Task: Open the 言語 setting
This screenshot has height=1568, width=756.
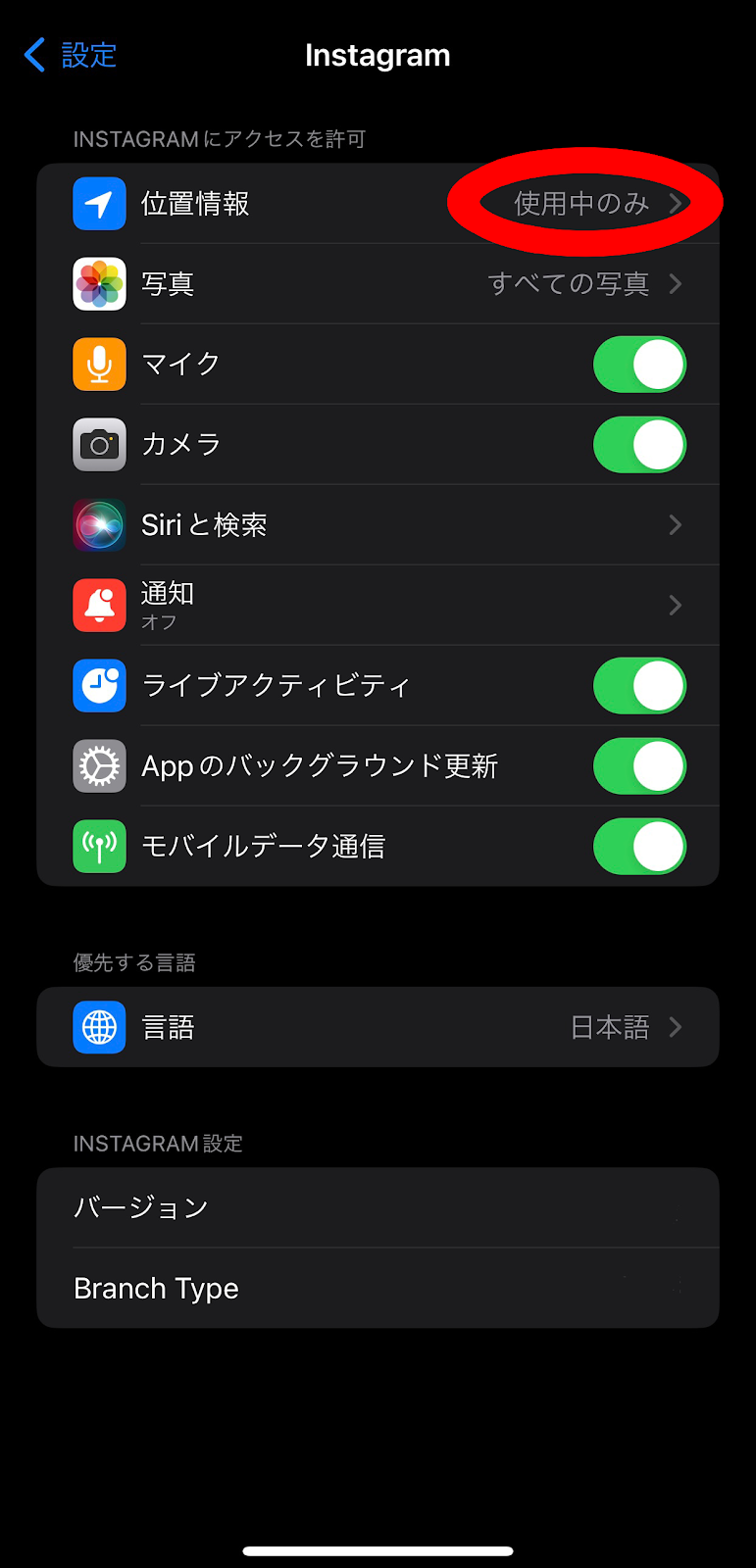Action: [378, 1027]
